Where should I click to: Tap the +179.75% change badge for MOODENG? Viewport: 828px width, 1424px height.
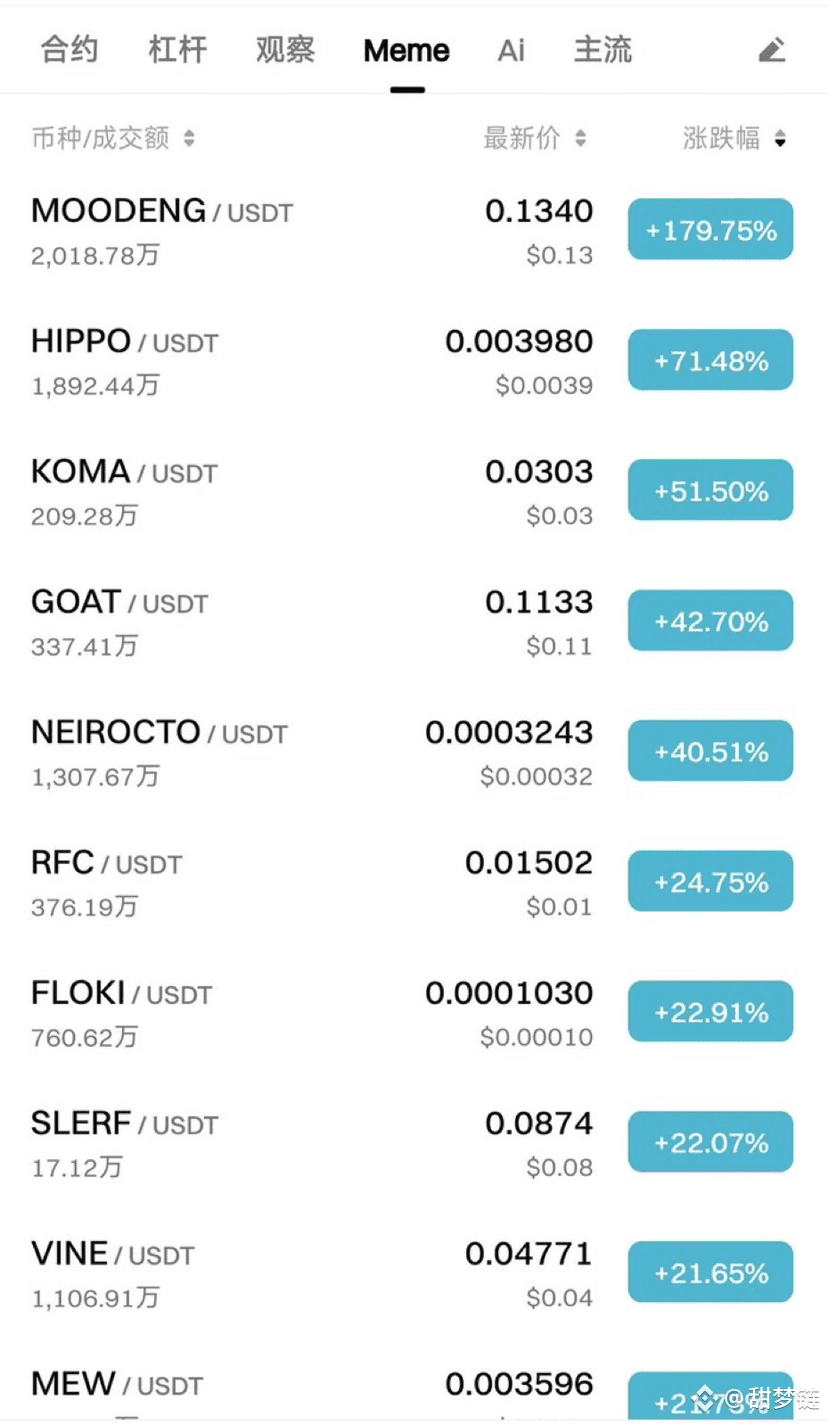710,229
